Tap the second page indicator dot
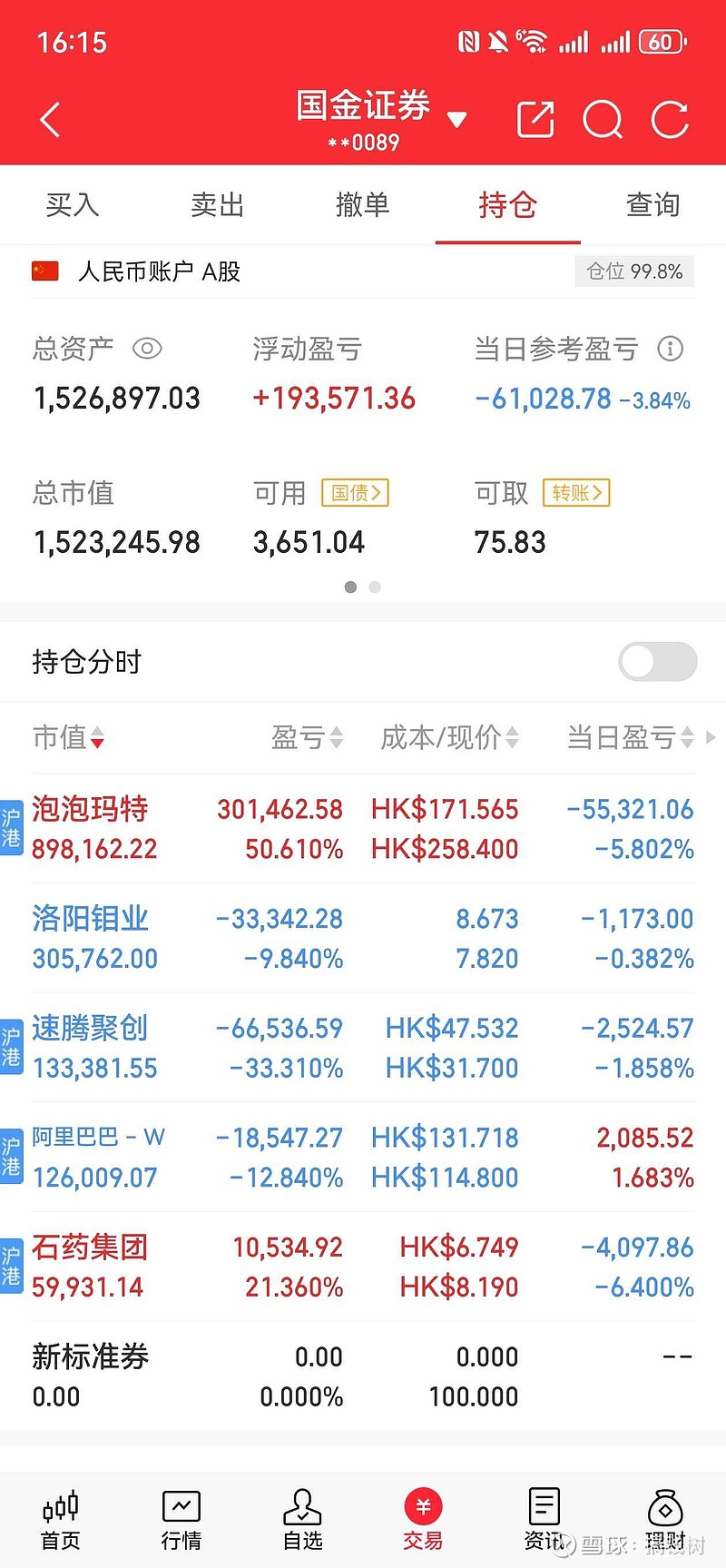This screenshot has height=1568, width=726. (374, 587)
